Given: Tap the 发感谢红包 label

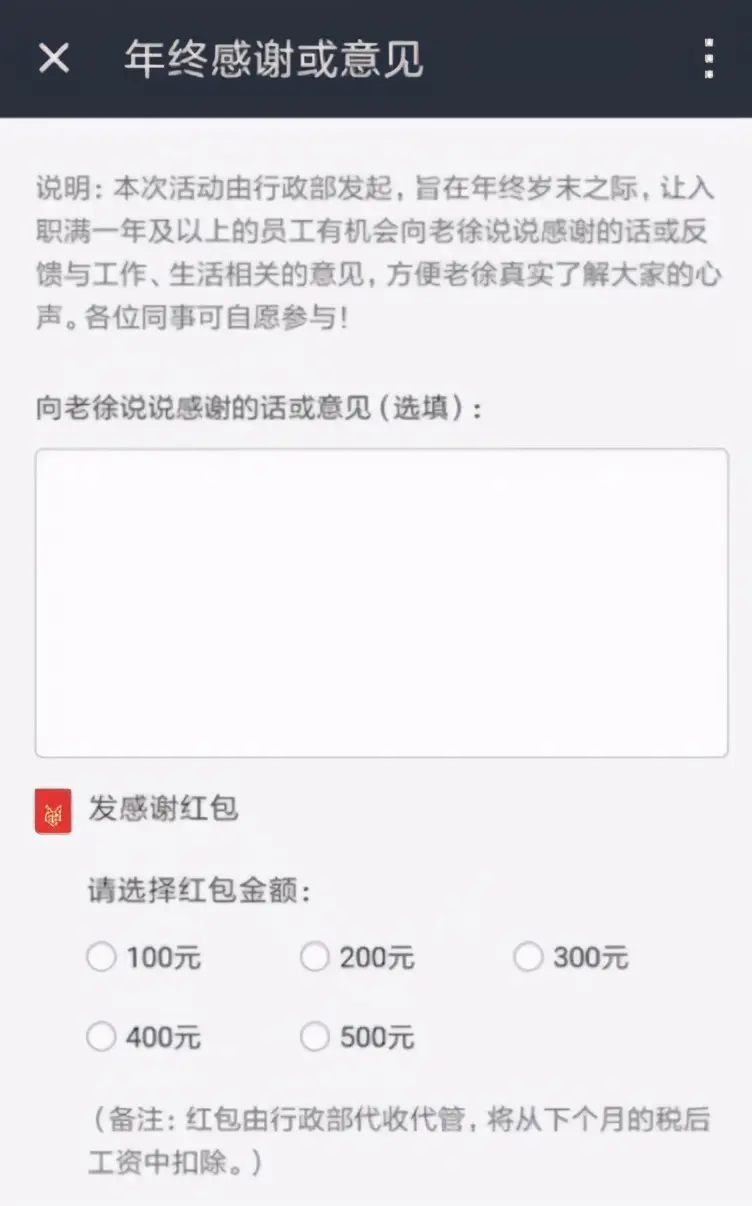Looking at the screenshot, I should [x=165, y=810].
